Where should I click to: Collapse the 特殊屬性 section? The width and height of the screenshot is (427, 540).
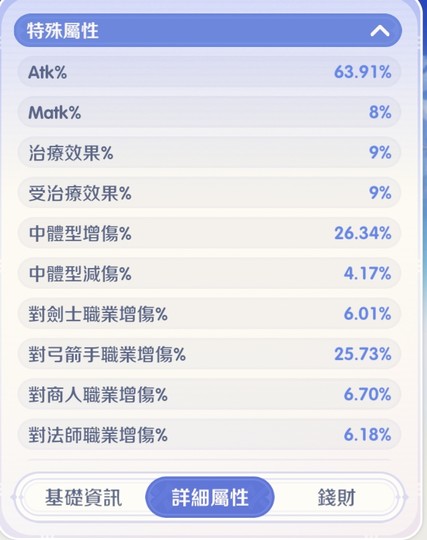380,31
